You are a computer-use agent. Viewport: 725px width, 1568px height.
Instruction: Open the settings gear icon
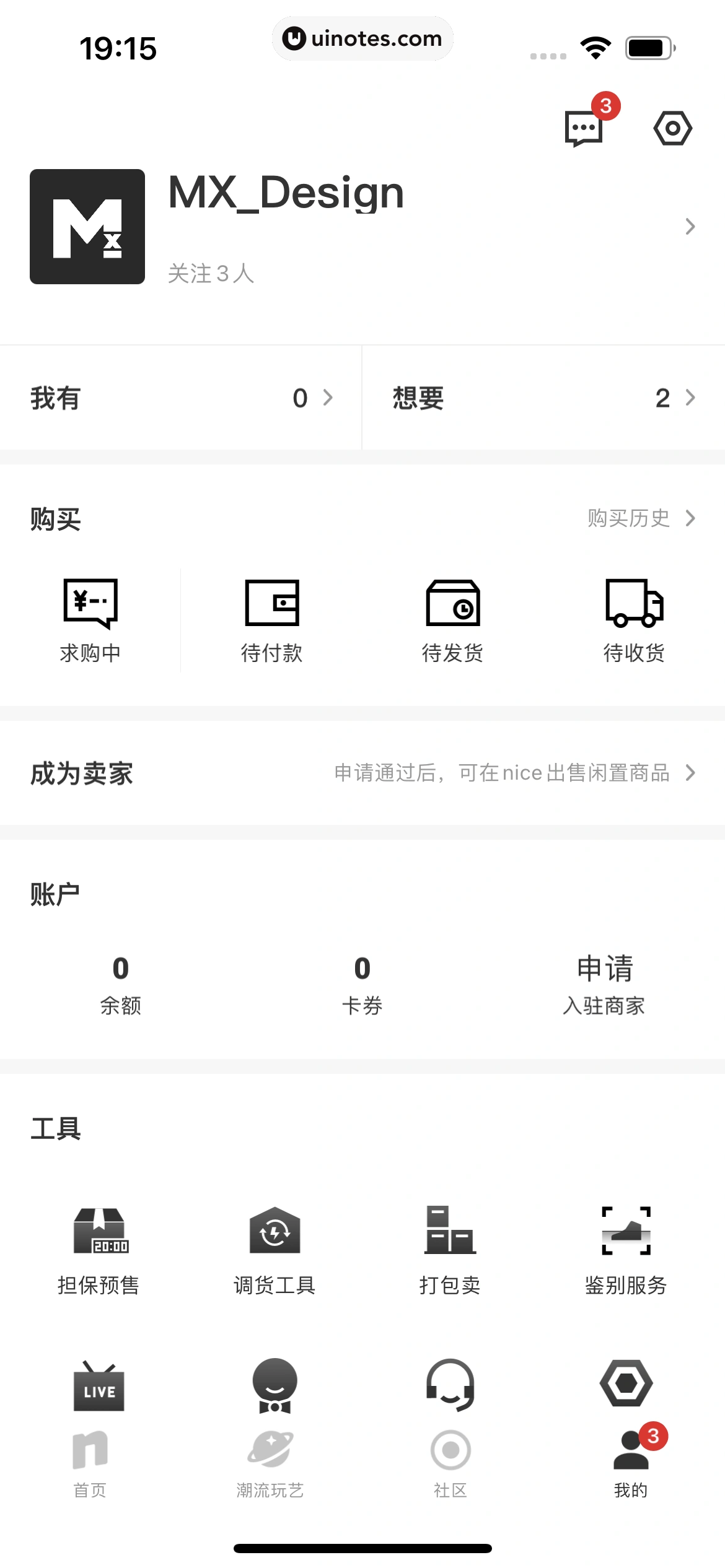[673, 128]
